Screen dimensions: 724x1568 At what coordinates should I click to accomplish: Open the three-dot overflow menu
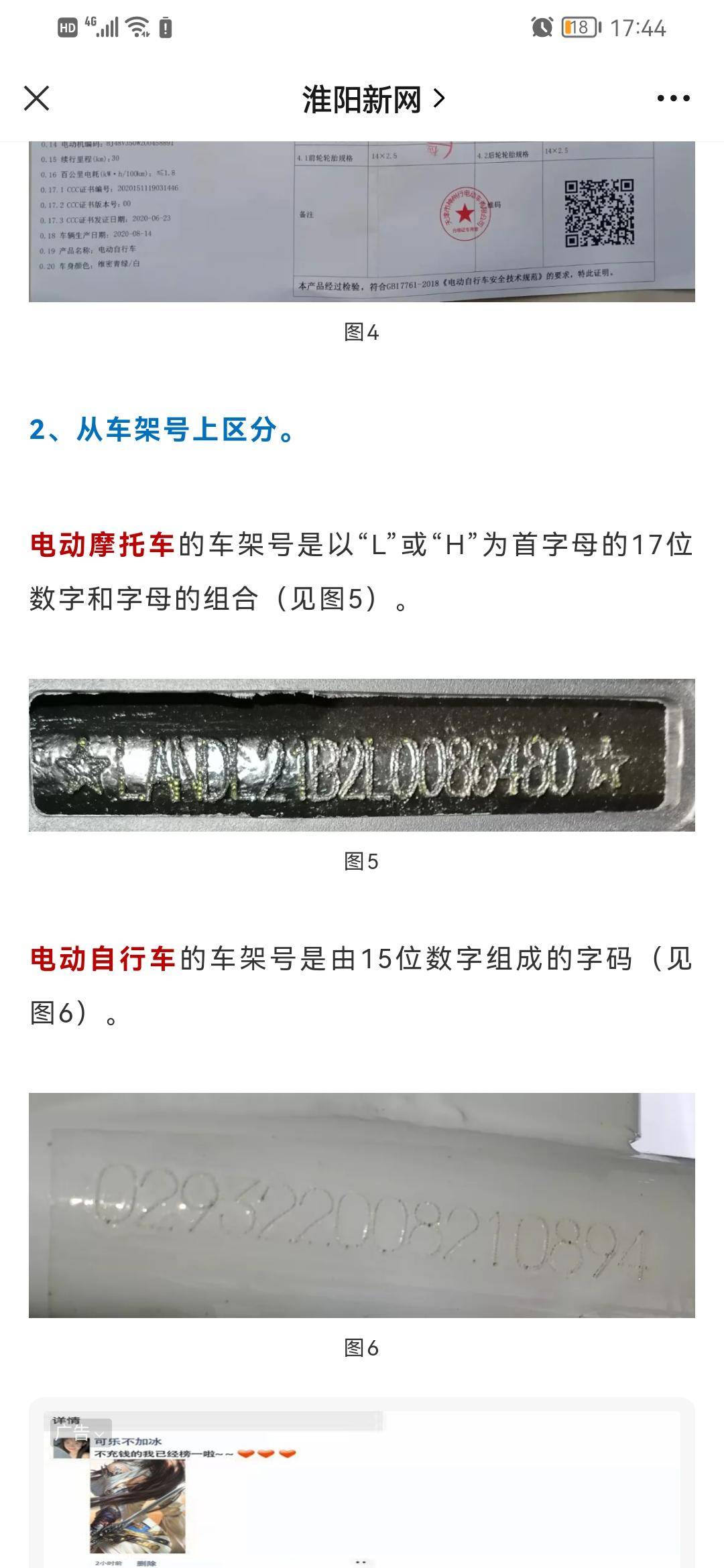pos(673,99)
